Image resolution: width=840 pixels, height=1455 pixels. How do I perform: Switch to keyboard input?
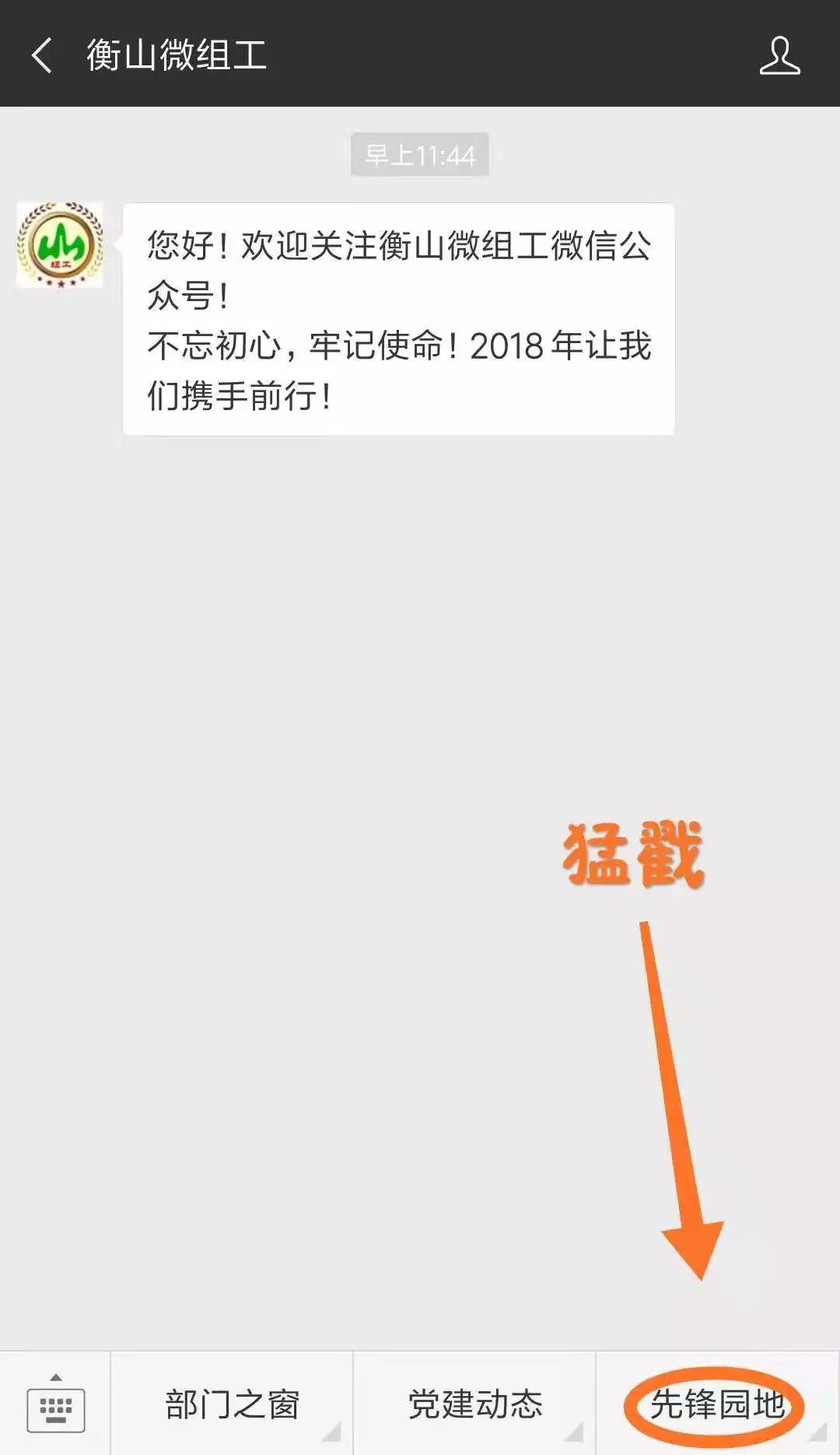pyautogui.click(x=55, y=1404)
